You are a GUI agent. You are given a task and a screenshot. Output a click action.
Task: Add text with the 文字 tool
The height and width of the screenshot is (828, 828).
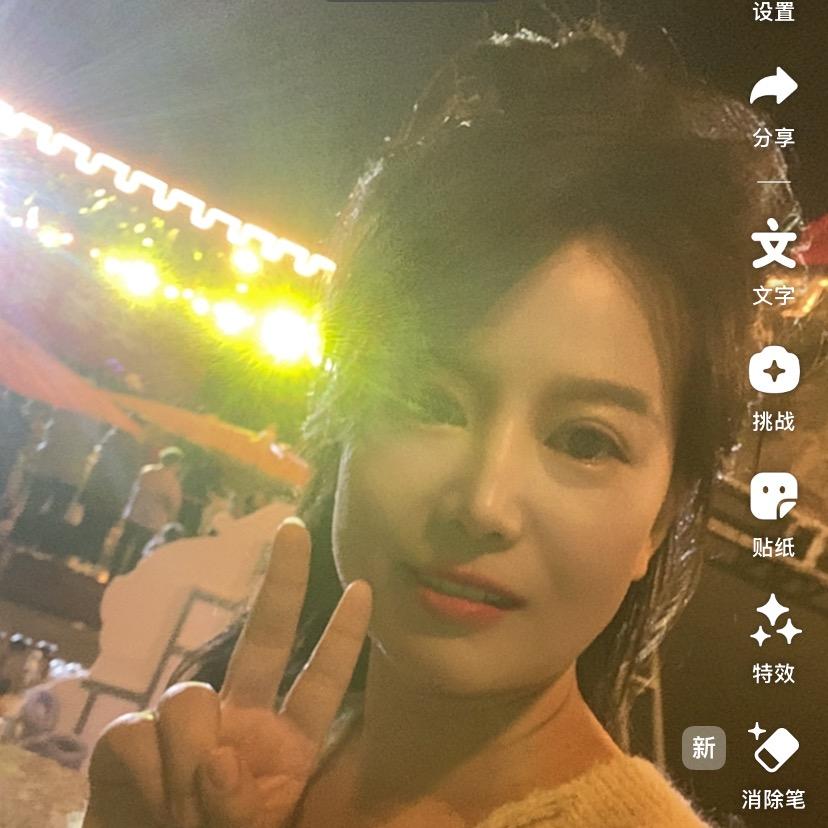(x=773, y=260)
